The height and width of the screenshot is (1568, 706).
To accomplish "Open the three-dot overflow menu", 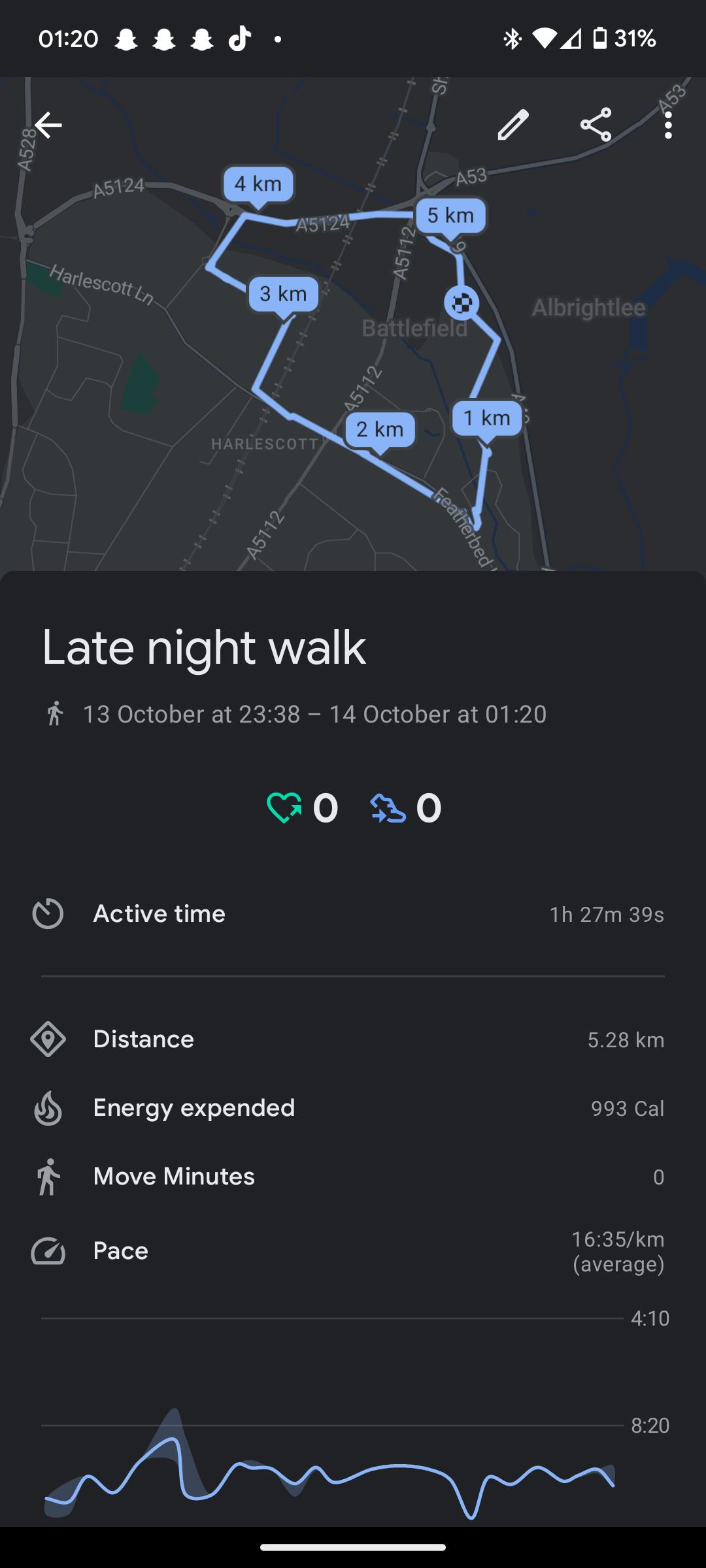I will click(668, 125).
